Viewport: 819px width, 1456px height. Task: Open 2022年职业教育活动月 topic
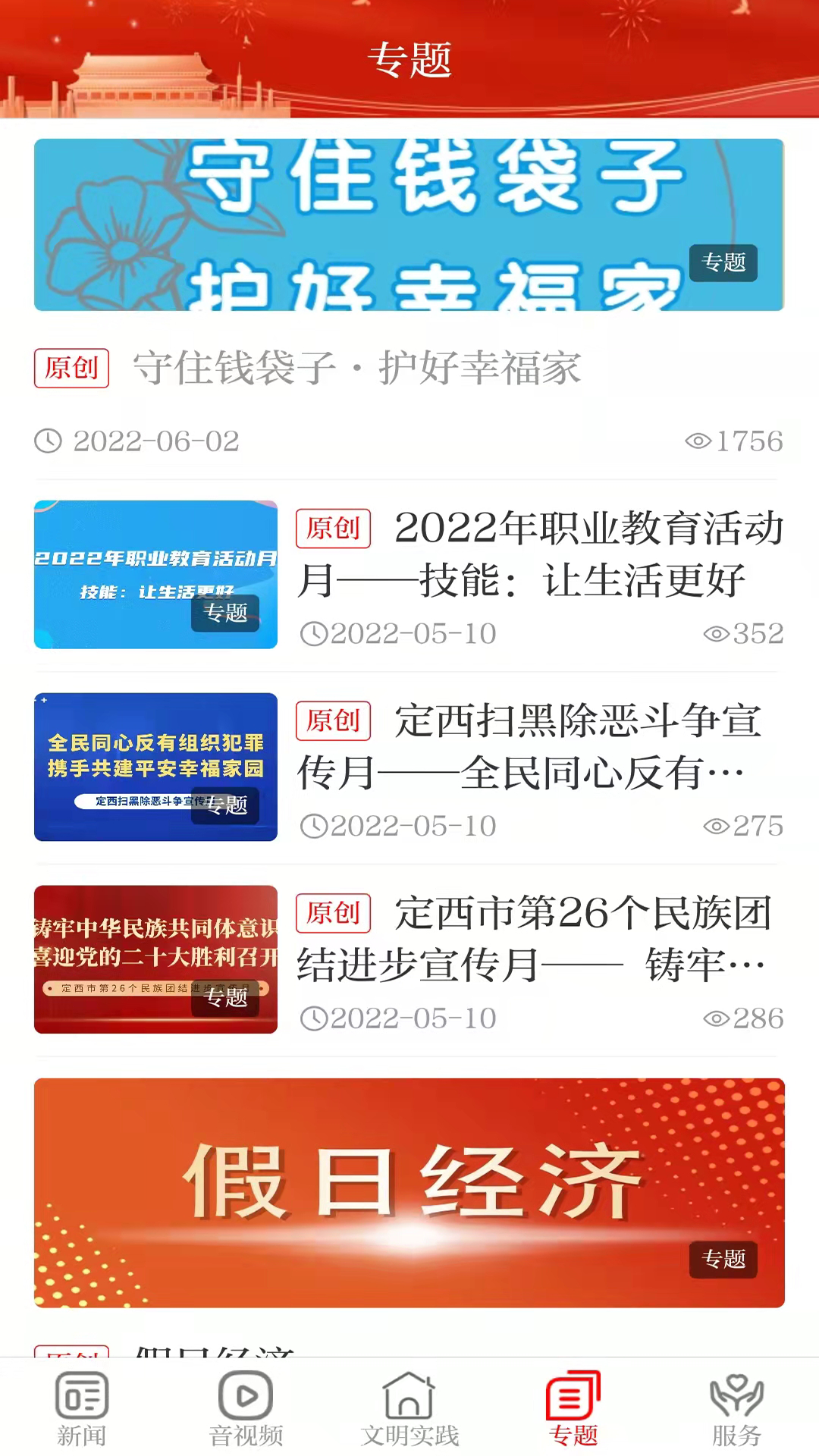click(538, 555)
